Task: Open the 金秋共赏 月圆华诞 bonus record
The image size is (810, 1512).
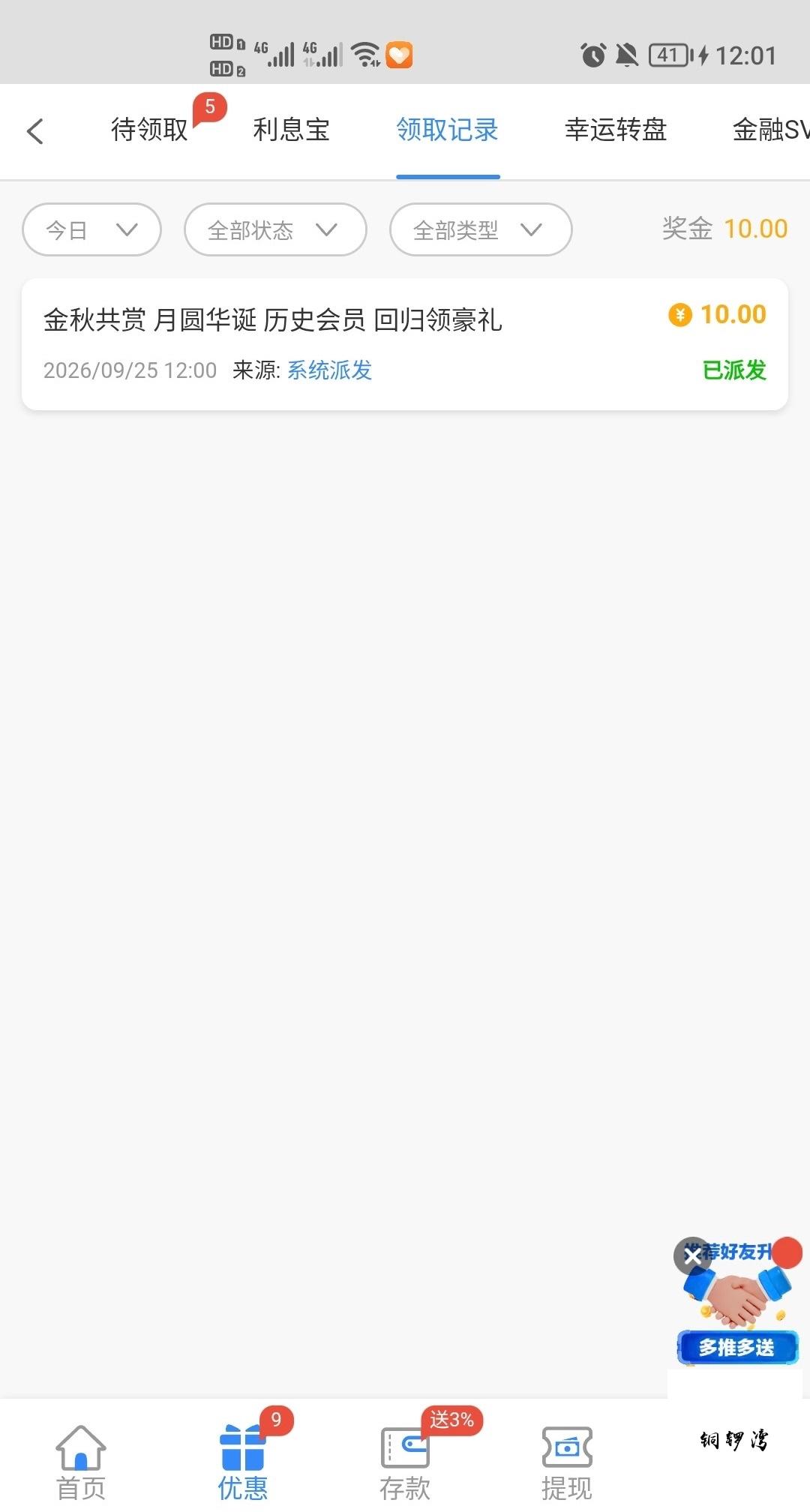Action: [405, 344]
